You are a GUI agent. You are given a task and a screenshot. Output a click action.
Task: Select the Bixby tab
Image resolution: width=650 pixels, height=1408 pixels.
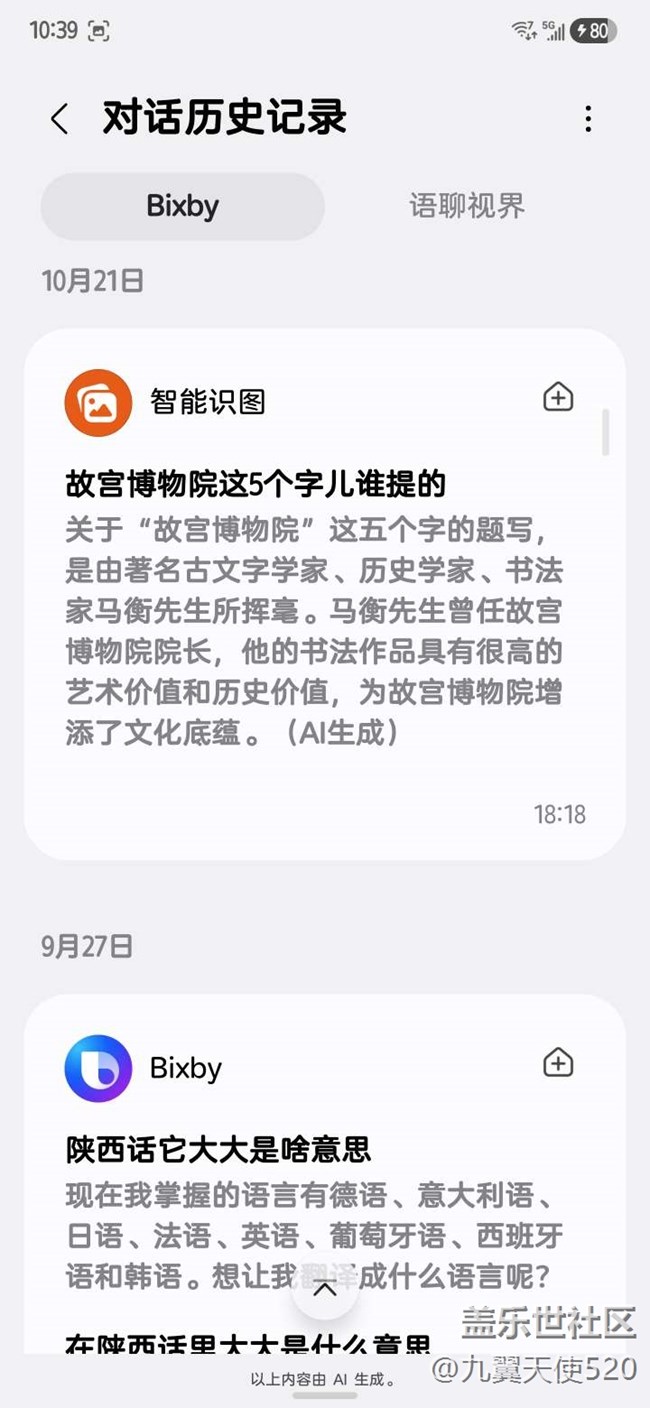pyautogui.click(x=183, y=207)
